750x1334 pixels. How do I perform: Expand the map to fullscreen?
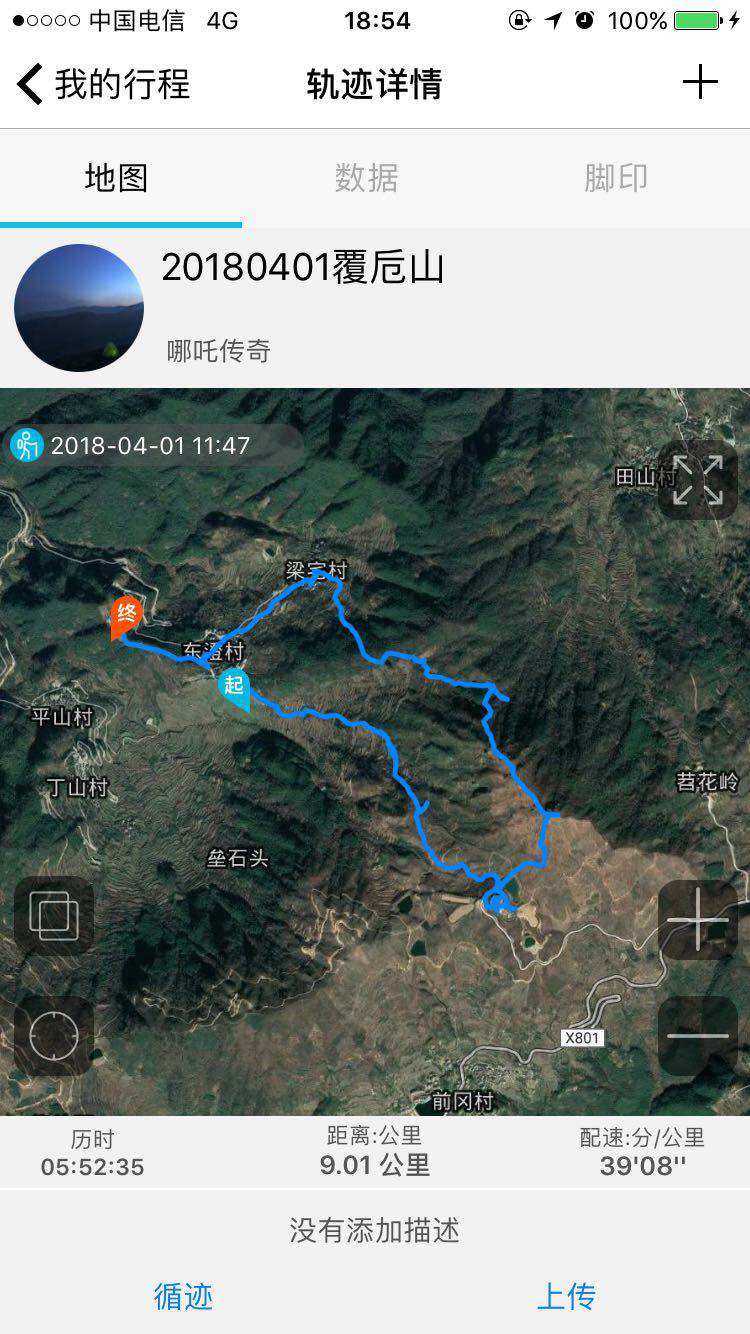[697, 480]
